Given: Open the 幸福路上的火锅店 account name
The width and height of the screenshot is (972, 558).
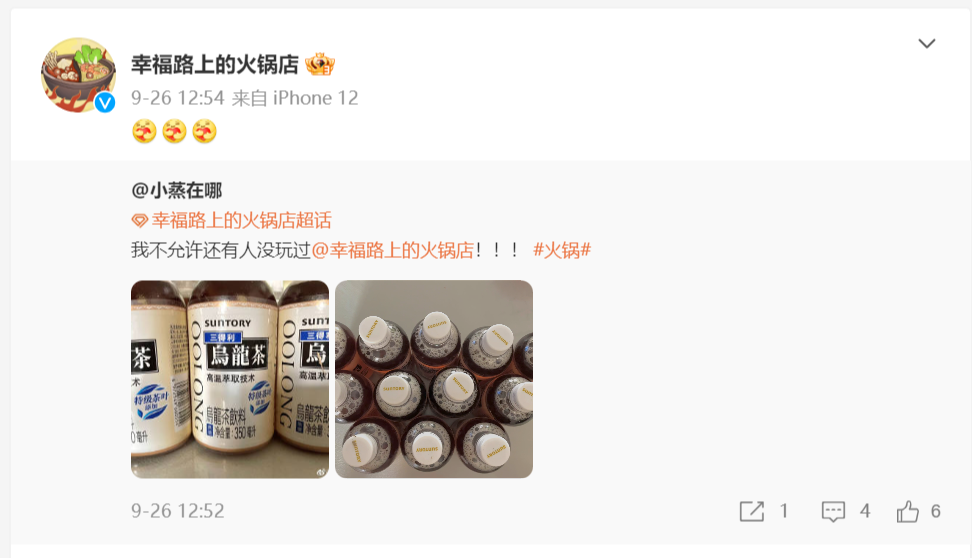Looking at the screenshot, I should pyautogui.click(x=215, y=64).
